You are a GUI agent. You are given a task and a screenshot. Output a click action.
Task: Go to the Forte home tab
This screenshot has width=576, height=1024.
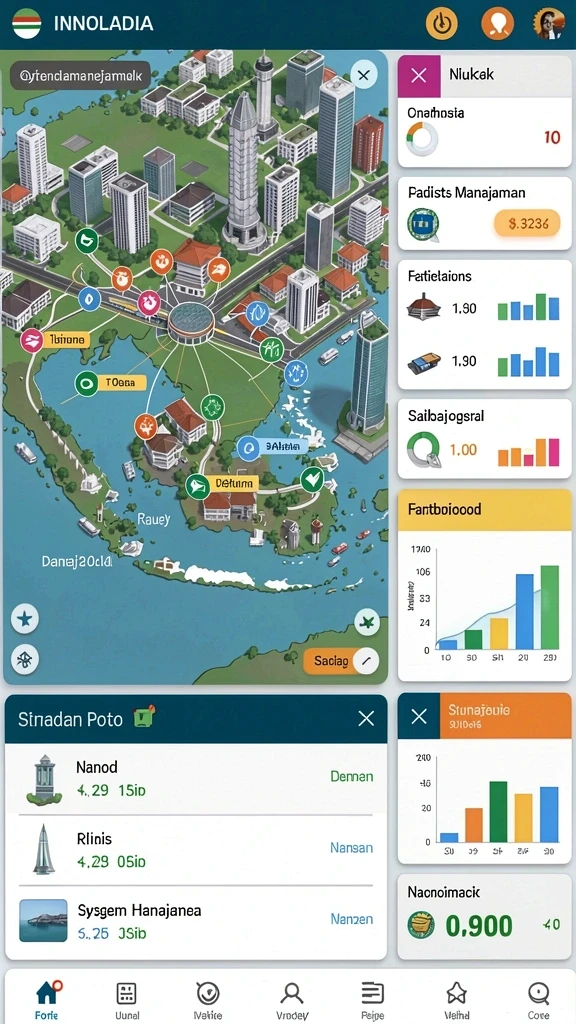point(47,1000)
